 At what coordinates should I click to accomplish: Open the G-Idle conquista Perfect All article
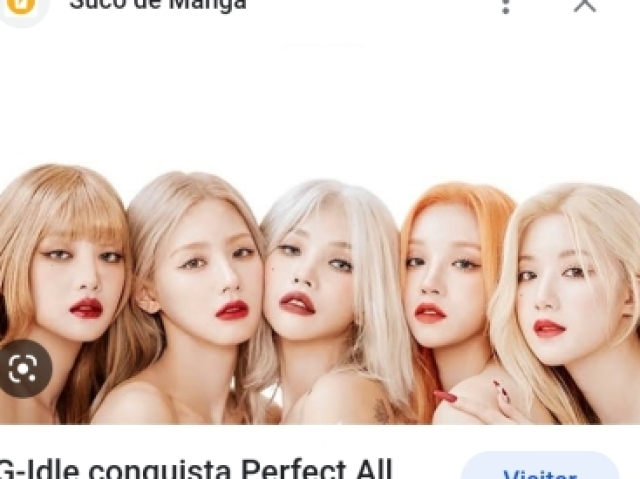point(200,468)
